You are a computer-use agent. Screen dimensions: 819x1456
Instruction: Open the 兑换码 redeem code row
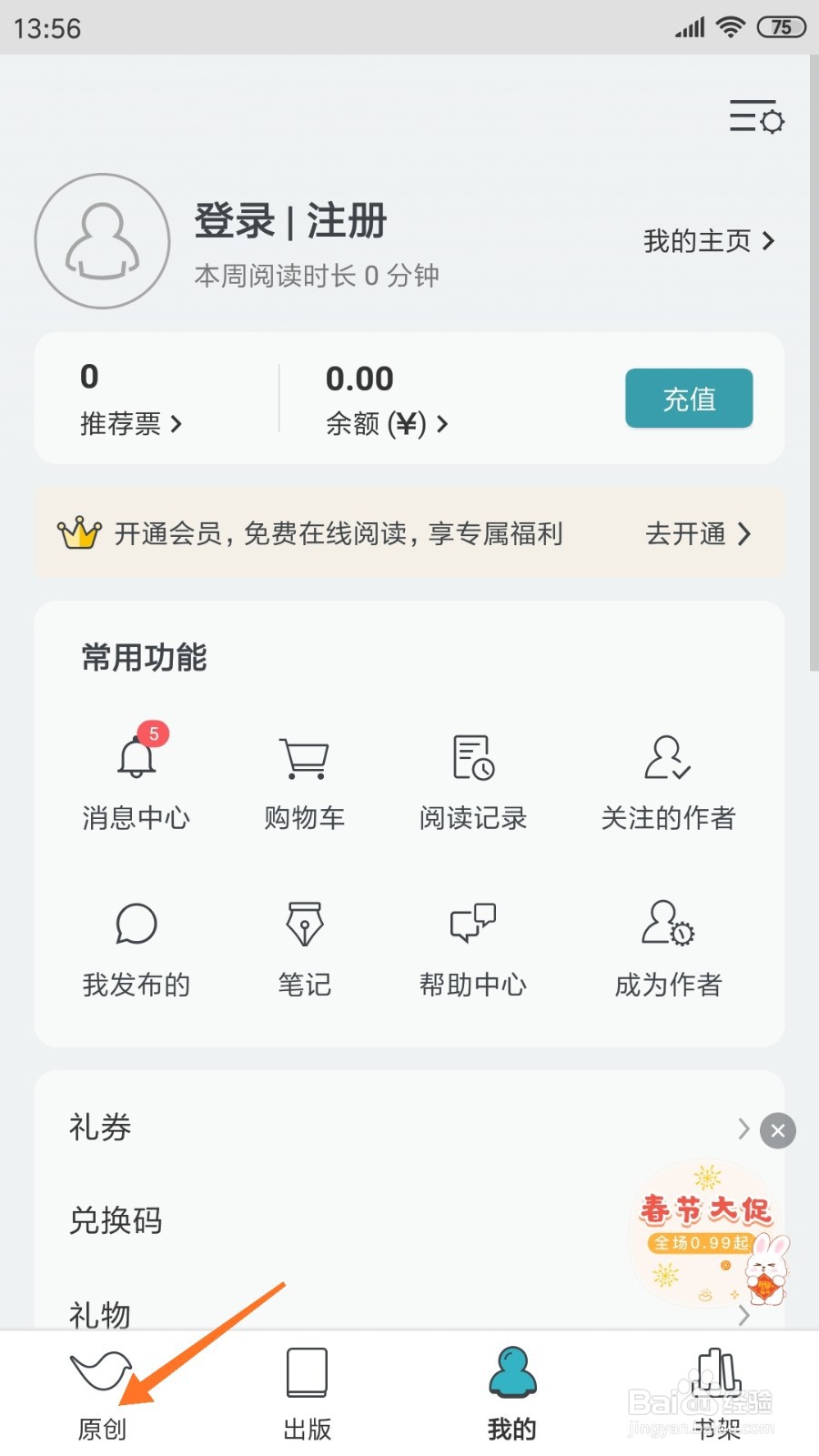346,1220
